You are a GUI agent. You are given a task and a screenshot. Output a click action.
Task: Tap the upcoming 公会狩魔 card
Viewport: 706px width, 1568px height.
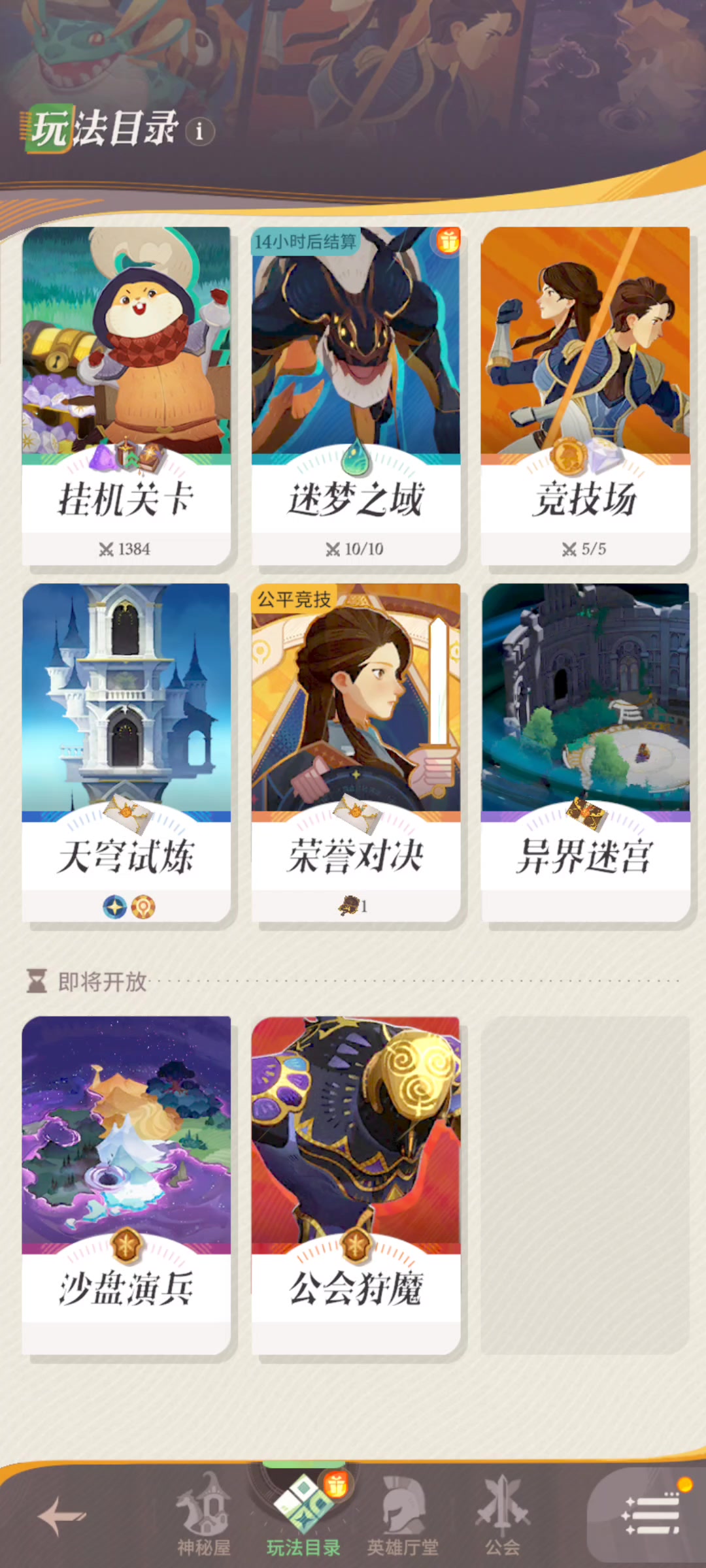coord(356,1185)
